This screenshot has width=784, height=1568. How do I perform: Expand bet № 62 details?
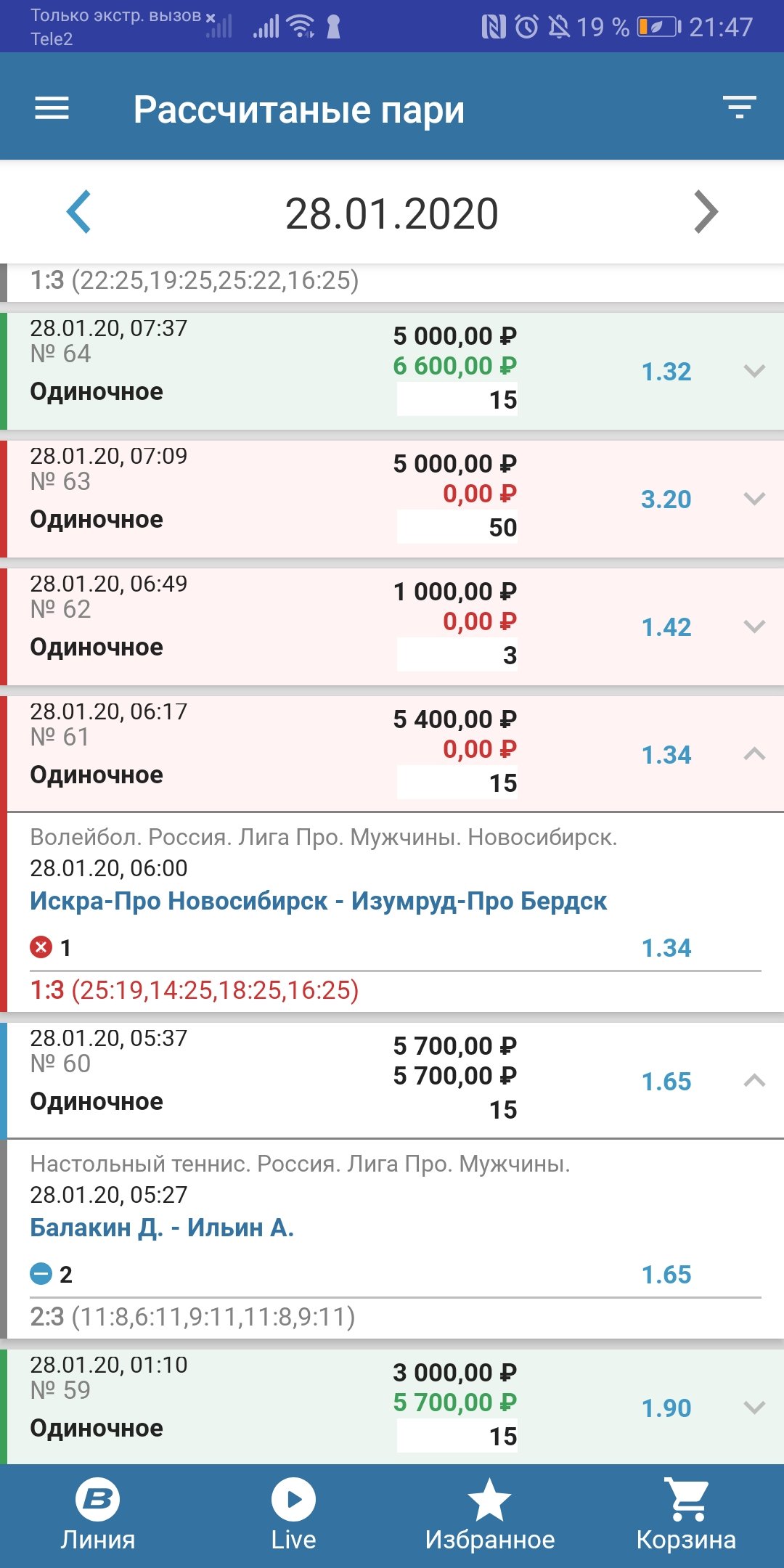point(754,627)
